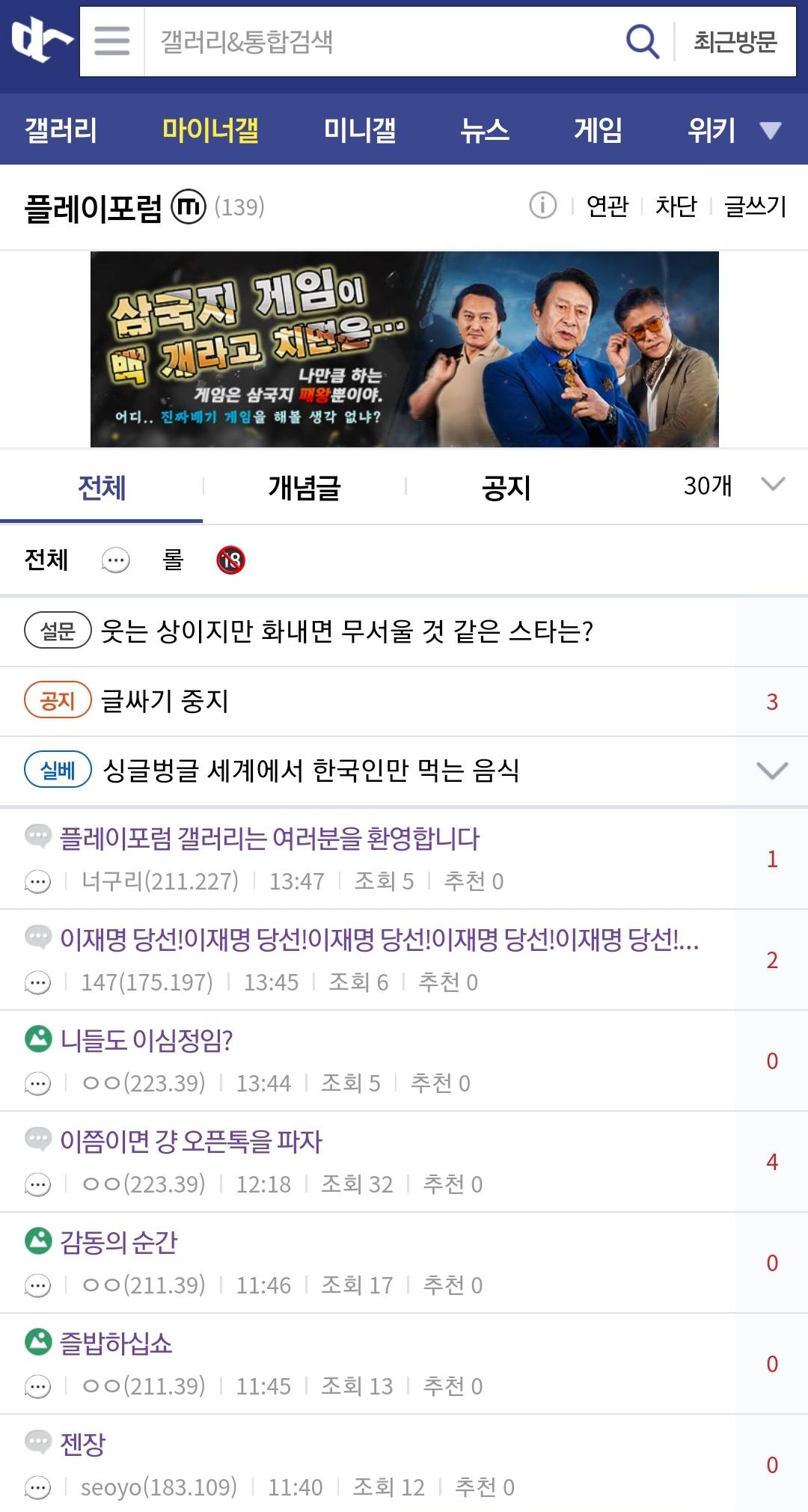Expand the dropdown arrow next to 위키
This screenshot has width=808, height=1512.
point(770,131)
